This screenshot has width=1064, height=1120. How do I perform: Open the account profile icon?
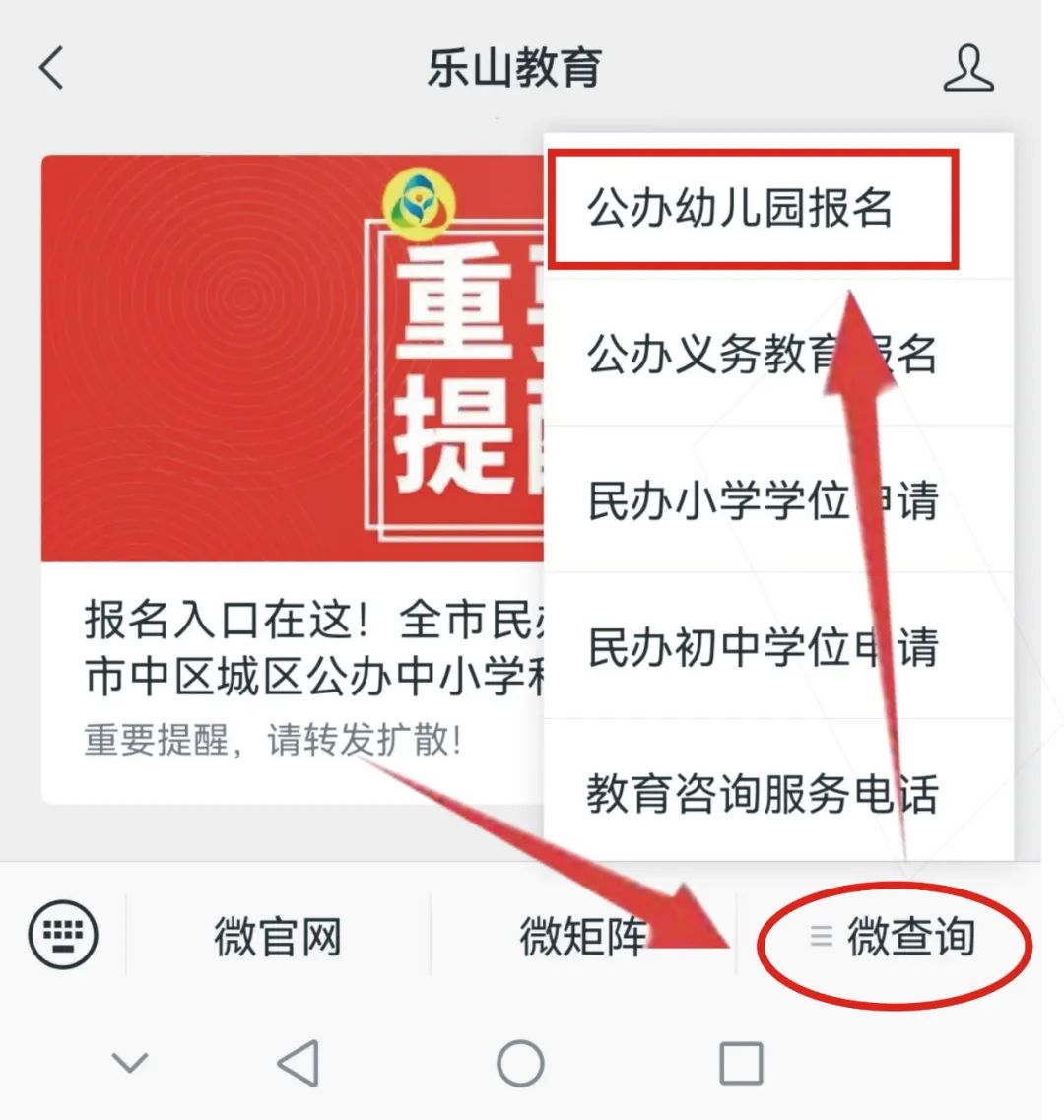[x=967, y=69]
